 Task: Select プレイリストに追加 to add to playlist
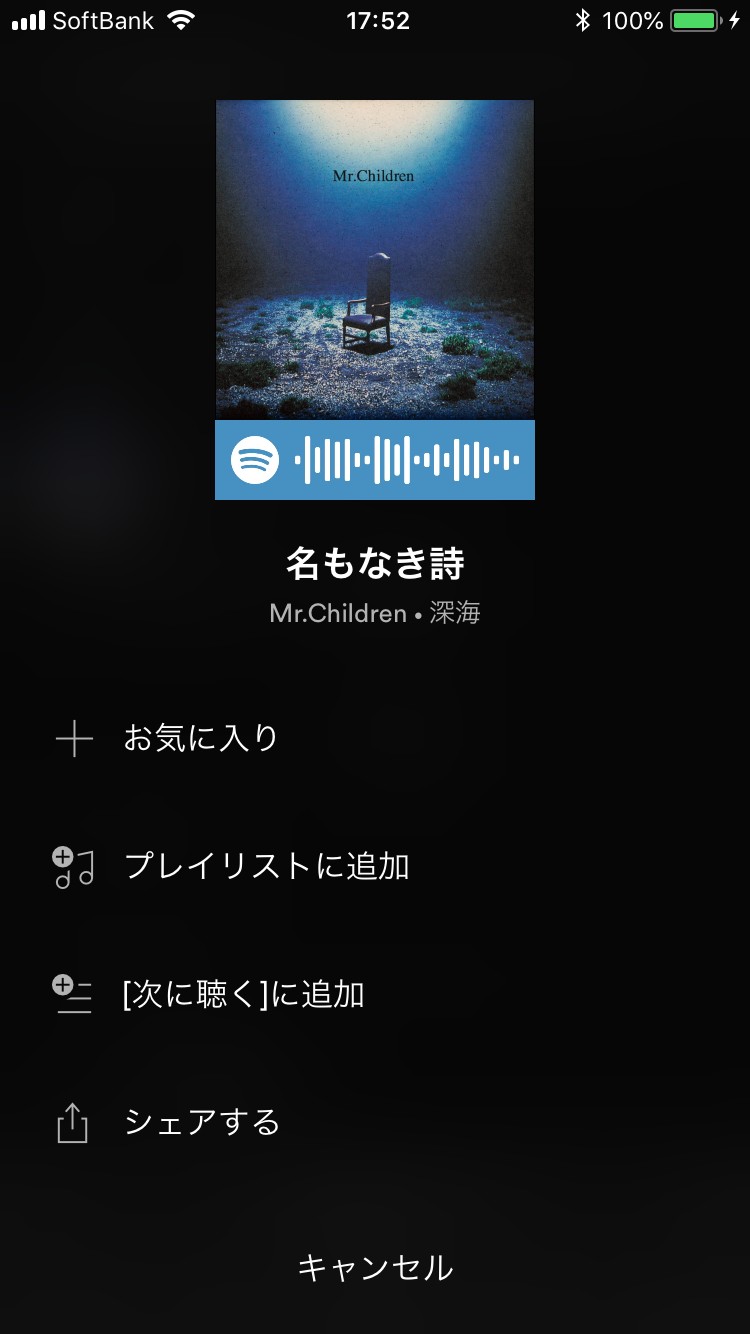266,867
